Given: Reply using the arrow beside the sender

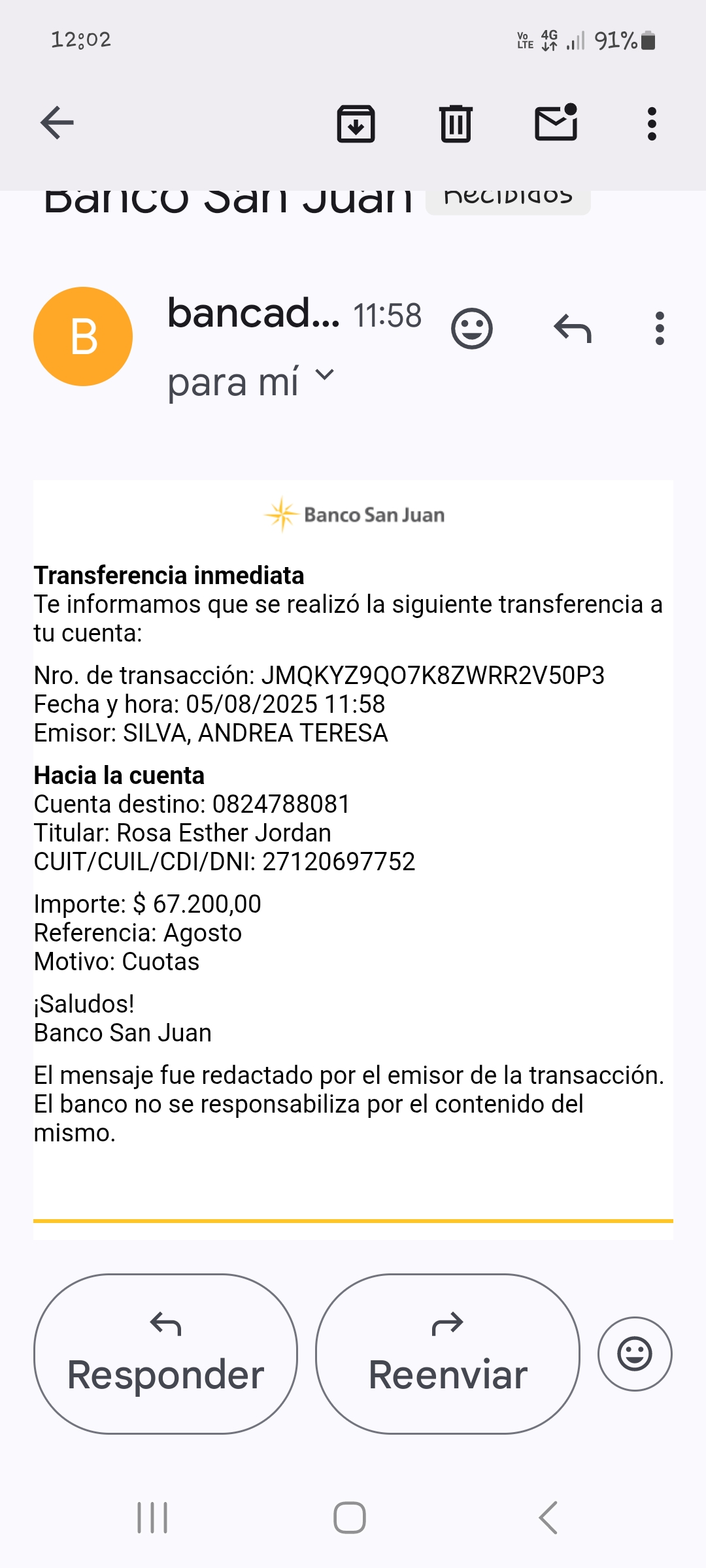Looking at the screenshot, I should 573,328.
